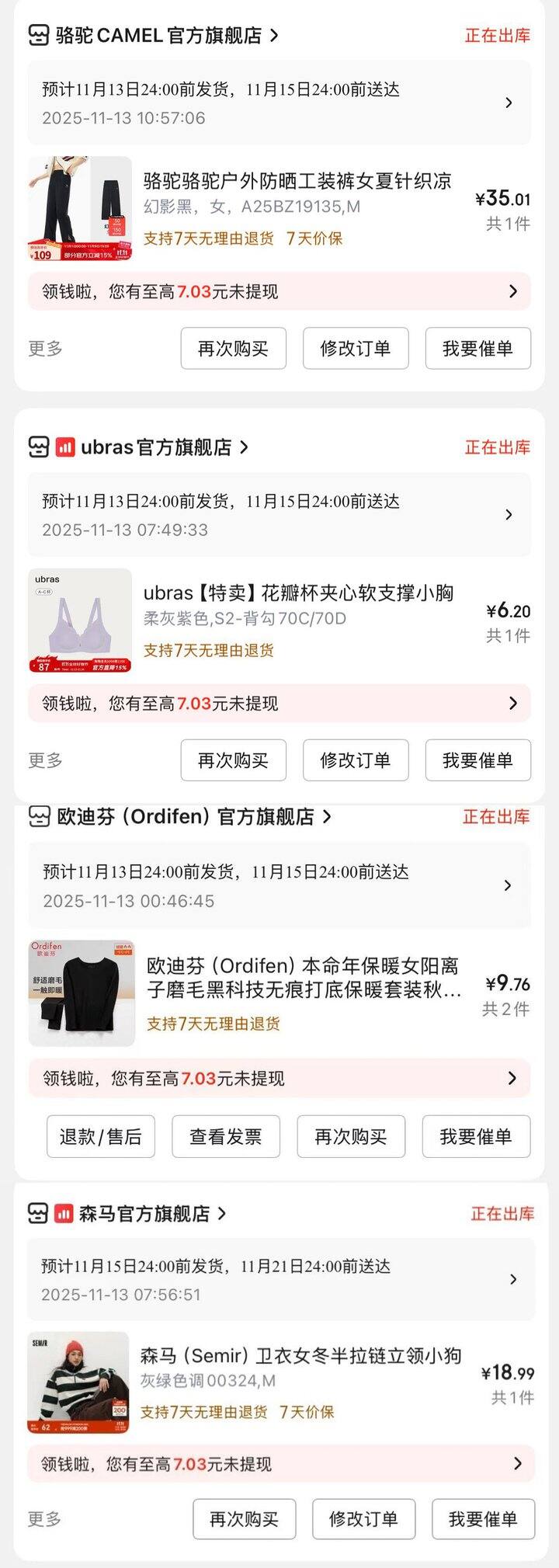Select 修改订单 for the 森马 order
Screen dimensions: 559x1568
click(363, 1519)
